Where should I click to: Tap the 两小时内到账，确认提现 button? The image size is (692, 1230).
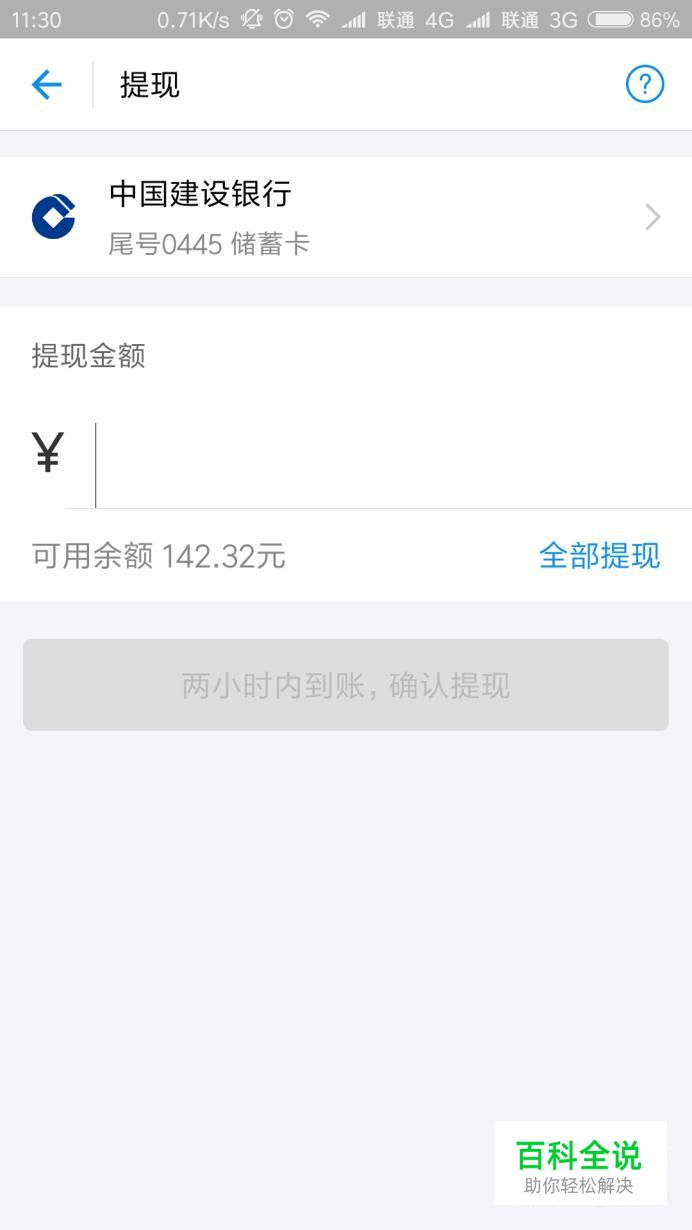pos(346,685)
